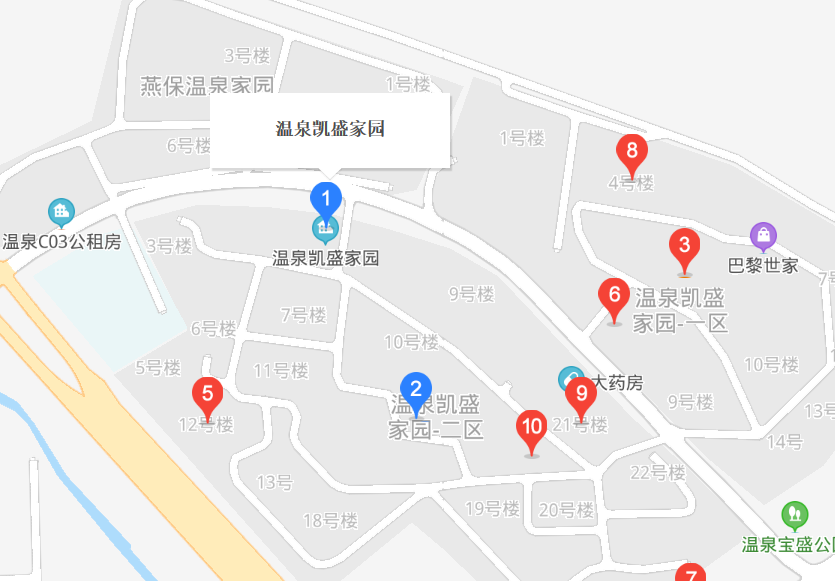Select blue map marker number 1

(326, 196)
